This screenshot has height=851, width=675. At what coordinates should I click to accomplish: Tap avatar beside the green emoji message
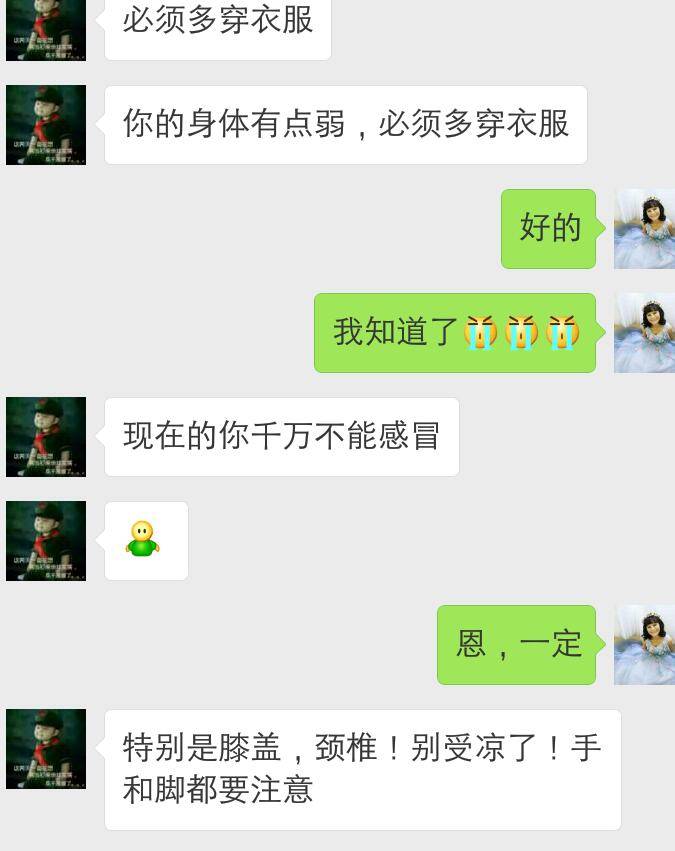pos(46,541)
